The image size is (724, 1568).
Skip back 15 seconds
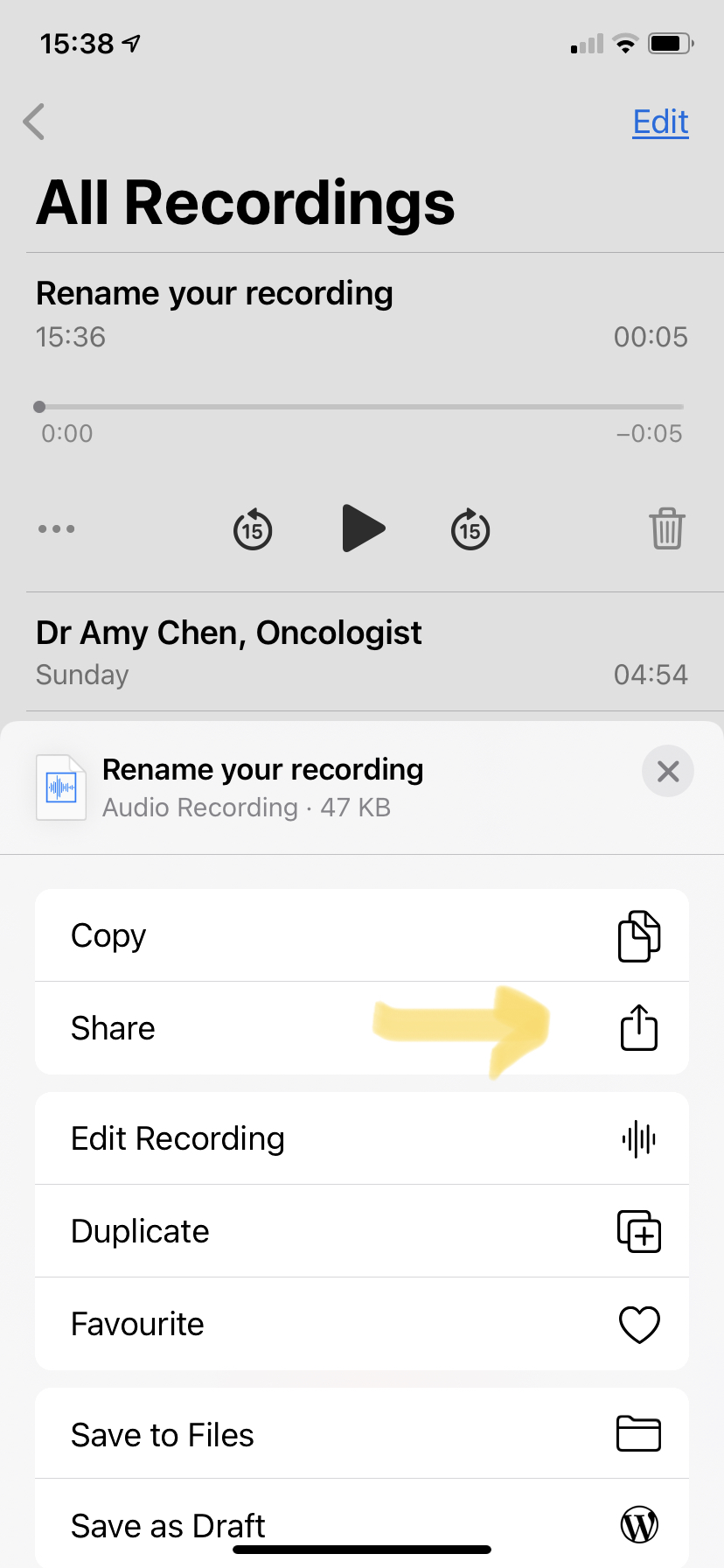253,529
